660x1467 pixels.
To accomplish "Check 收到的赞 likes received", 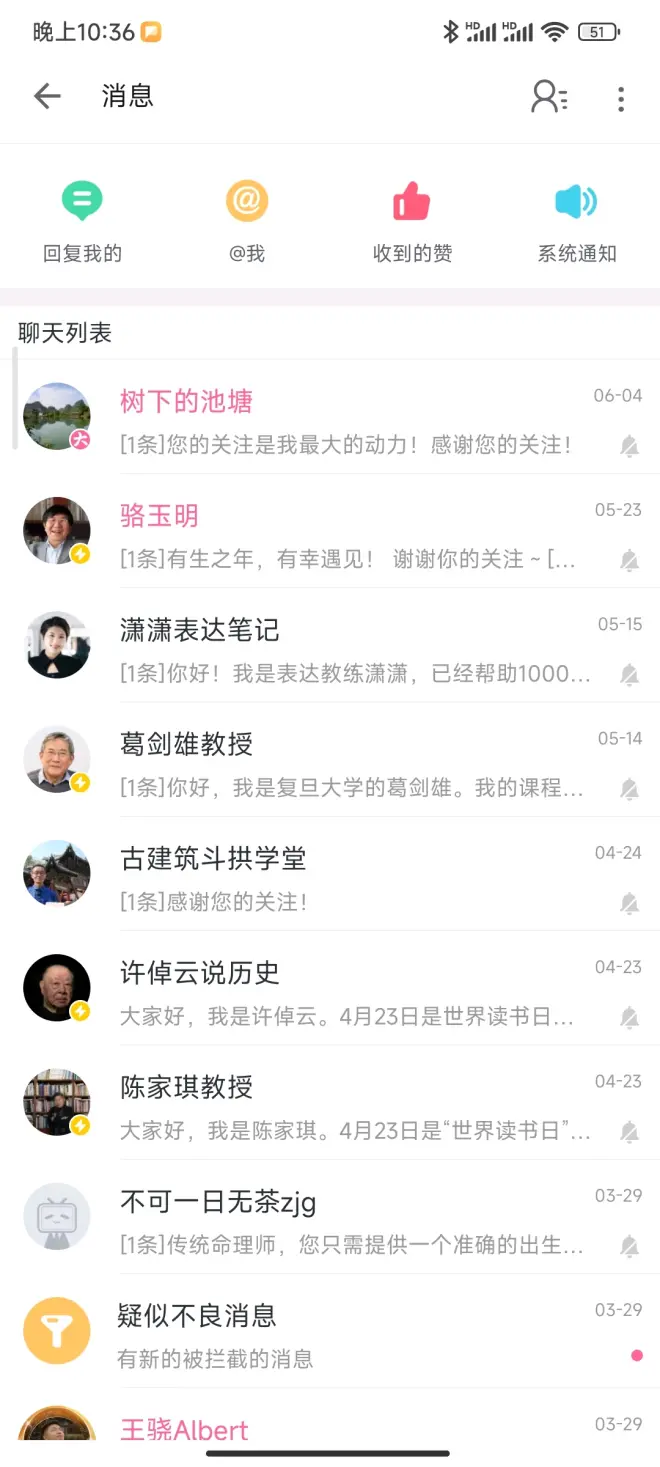I will (412, 222).
